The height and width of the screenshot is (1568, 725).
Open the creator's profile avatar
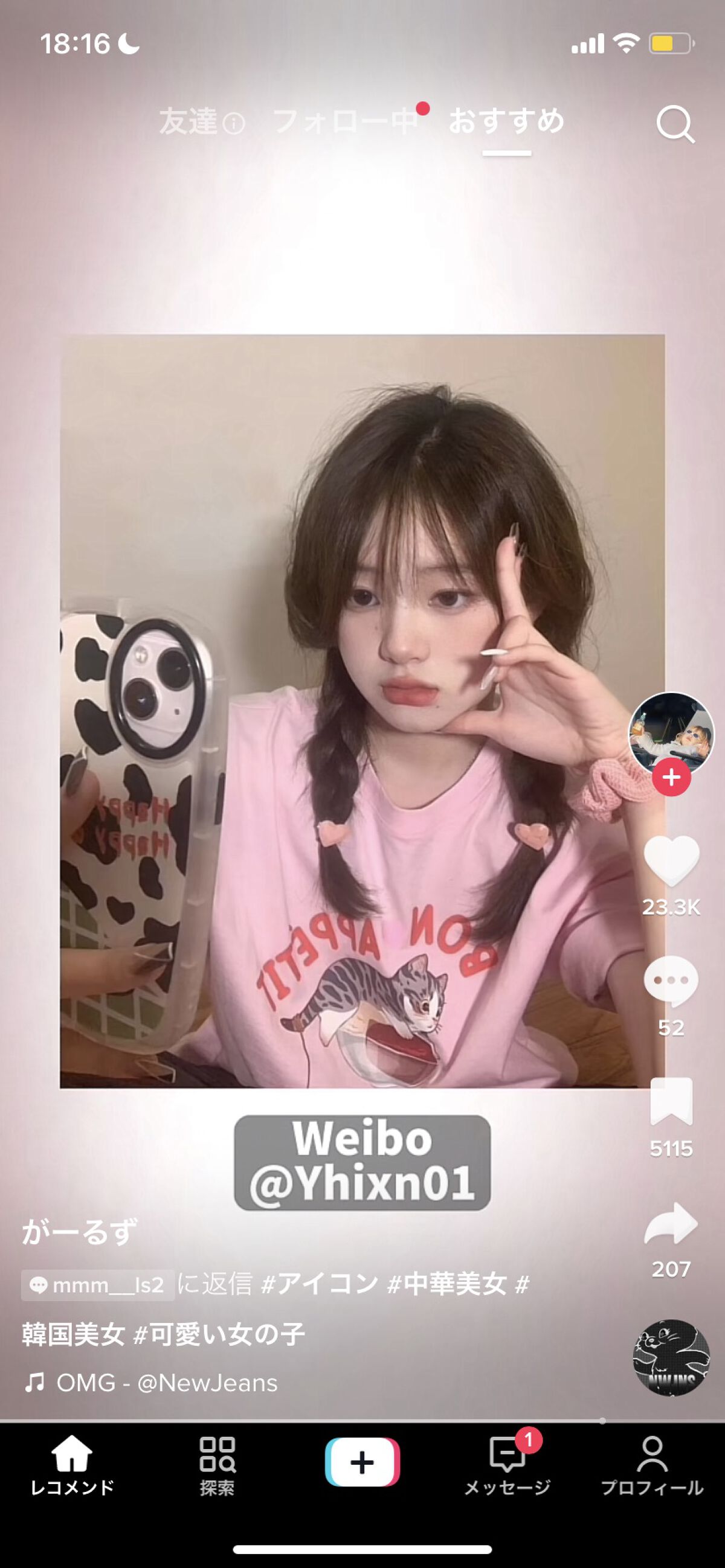(671, 734)
